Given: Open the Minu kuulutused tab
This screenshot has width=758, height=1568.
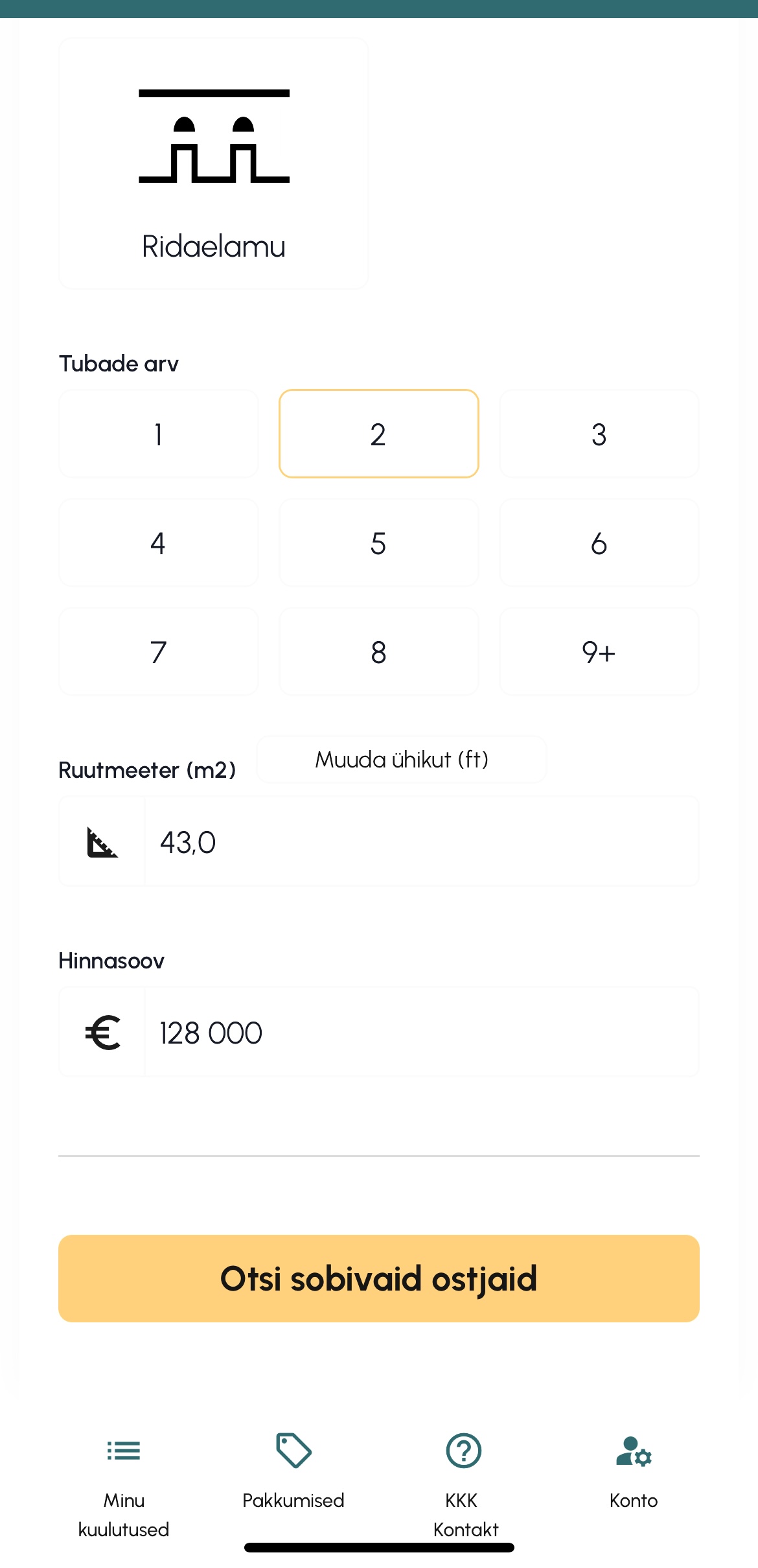Looking at the screenshot, I should (124, 1484).
